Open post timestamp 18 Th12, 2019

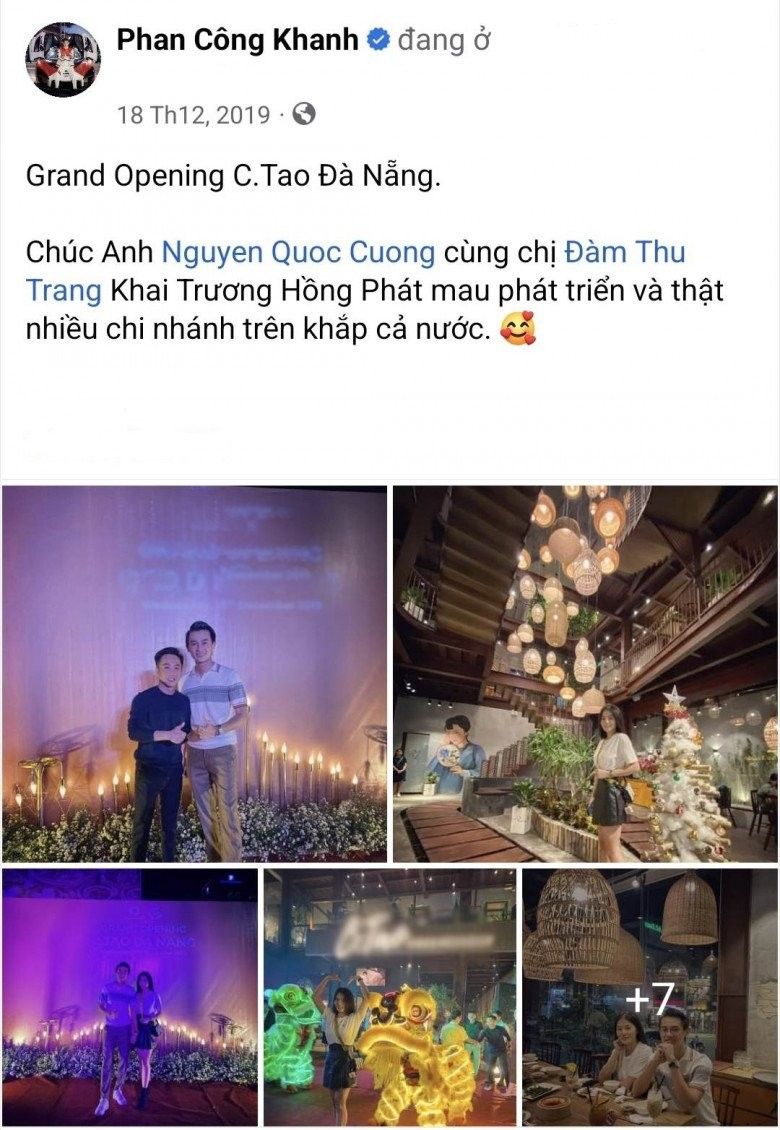tap(194, 114)
